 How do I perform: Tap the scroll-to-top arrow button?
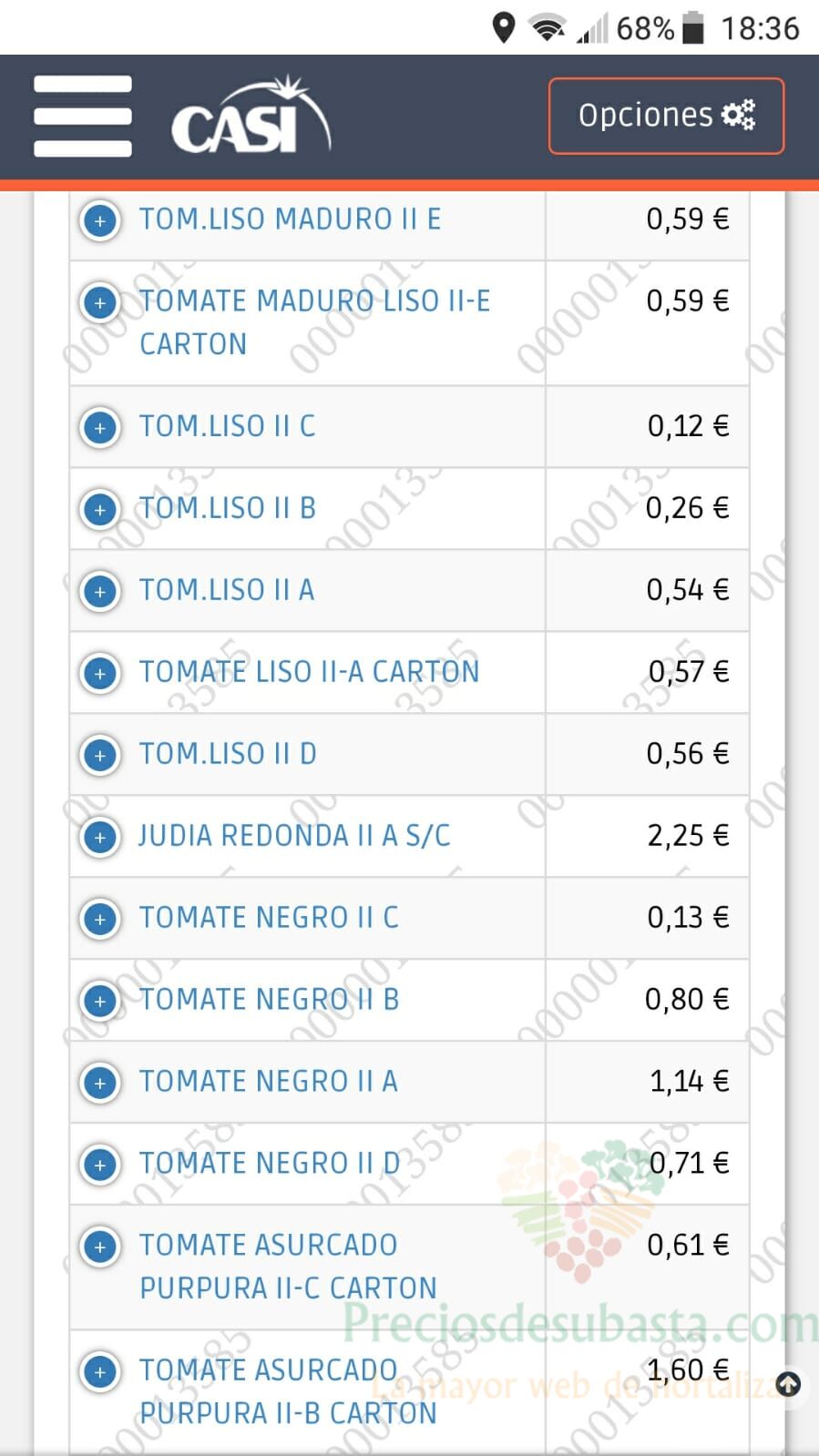pos(788,1385)
